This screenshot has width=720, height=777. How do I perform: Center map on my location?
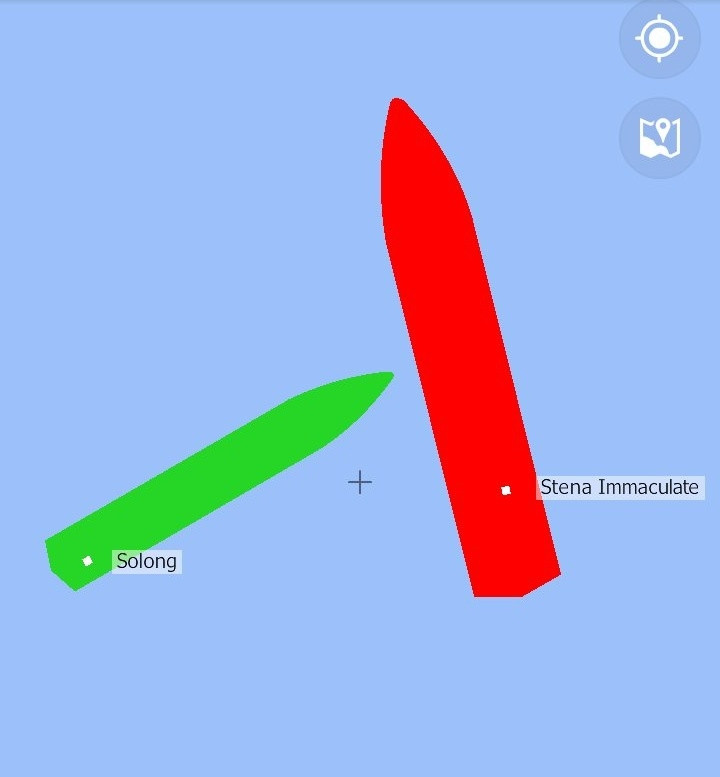pos(659,39)
